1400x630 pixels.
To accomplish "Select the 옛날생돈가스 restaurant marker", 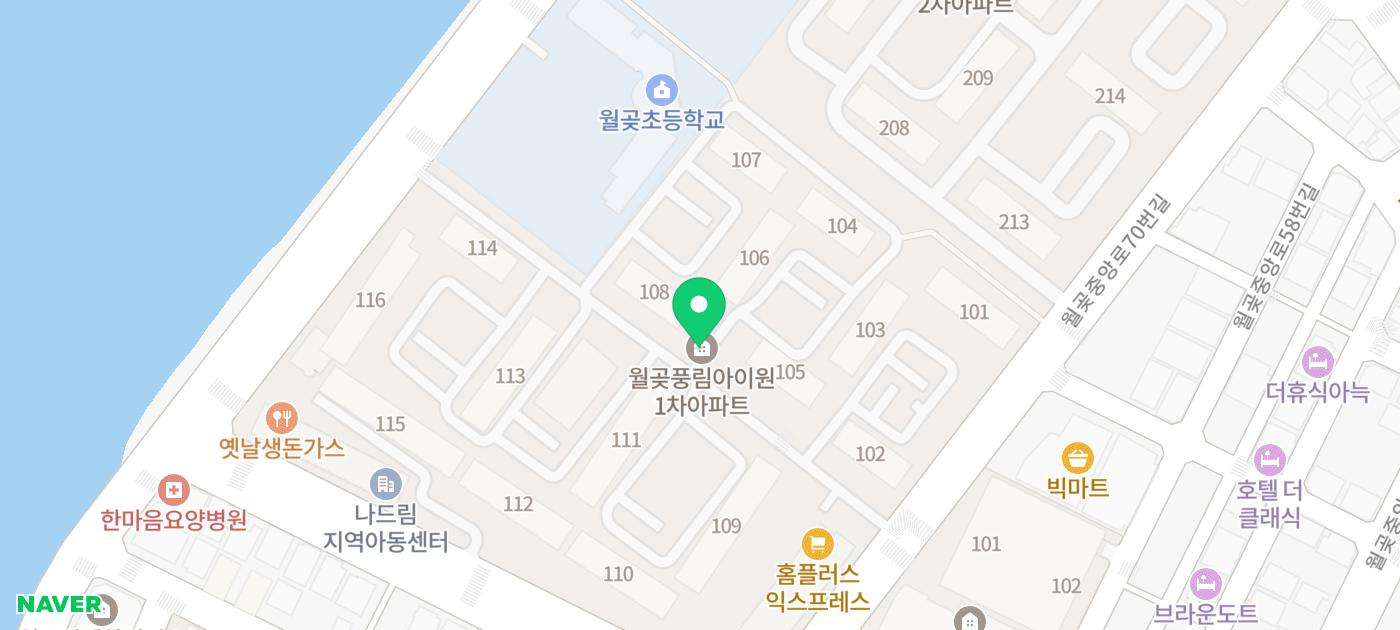I will click(283, 418).
